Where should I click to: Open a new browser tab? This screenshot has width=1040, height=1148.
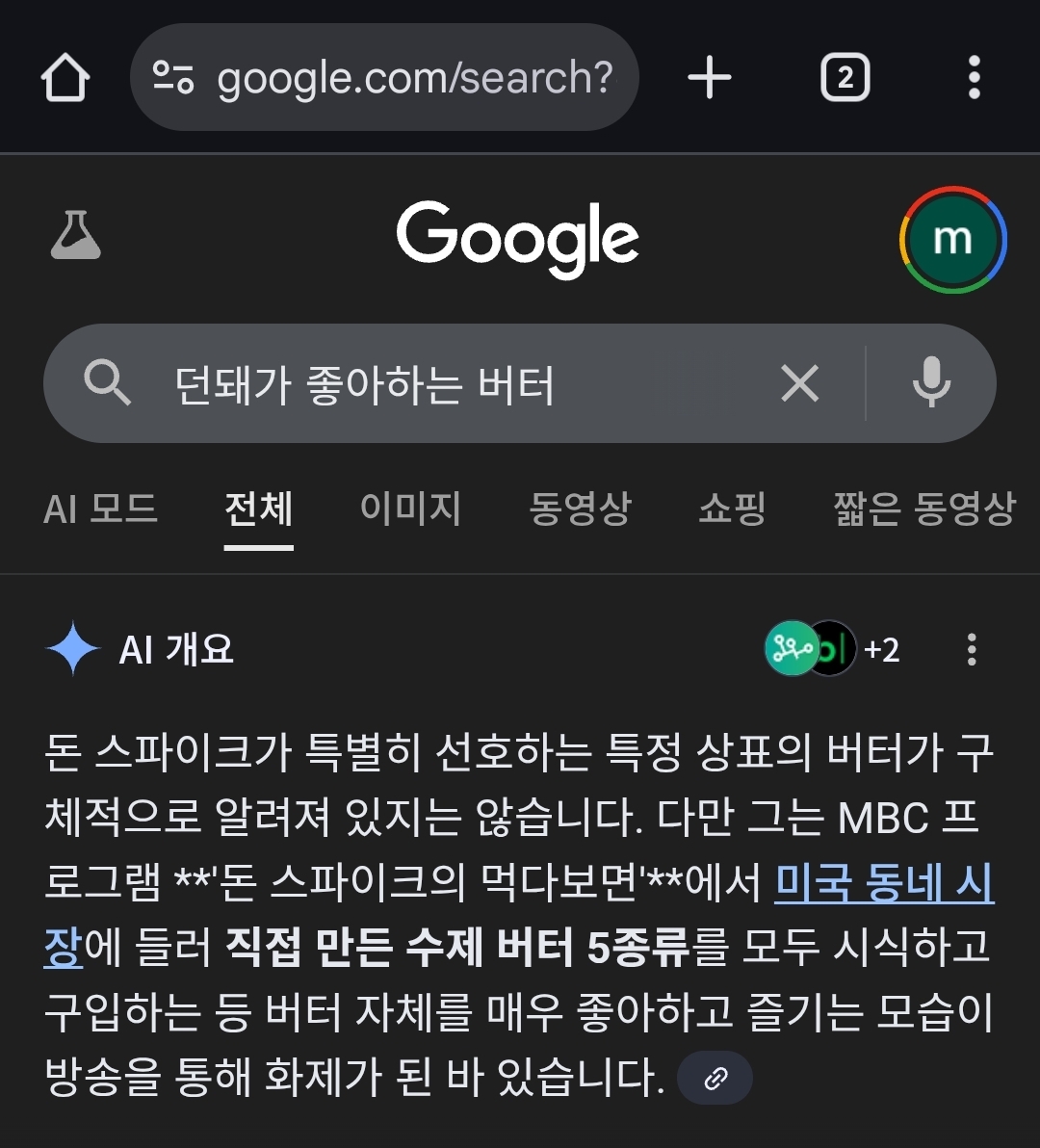tap(710, 78)
